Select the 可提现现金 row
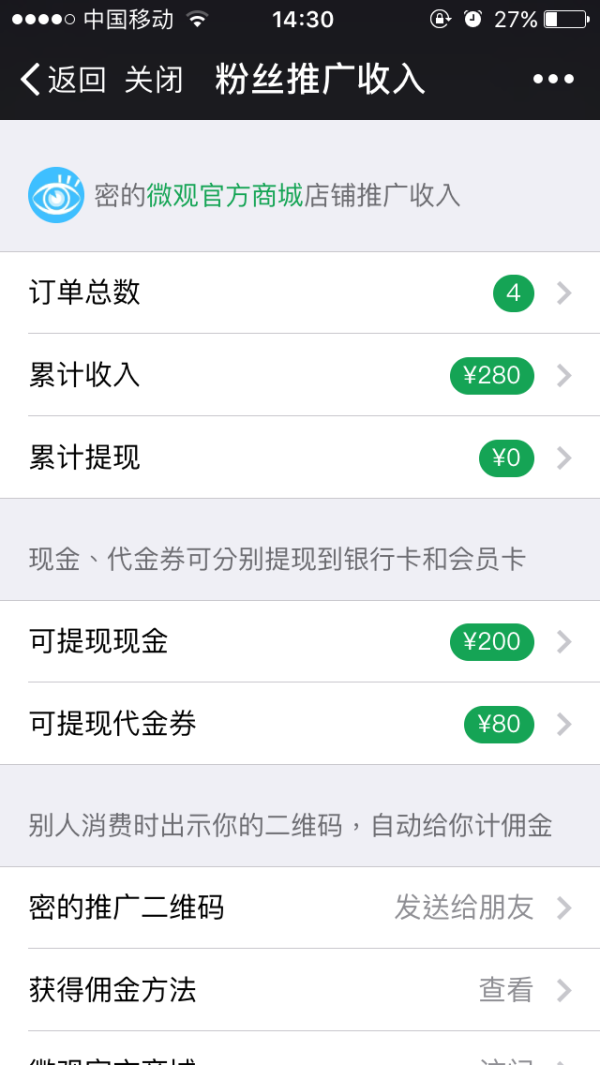 point(300,642)
